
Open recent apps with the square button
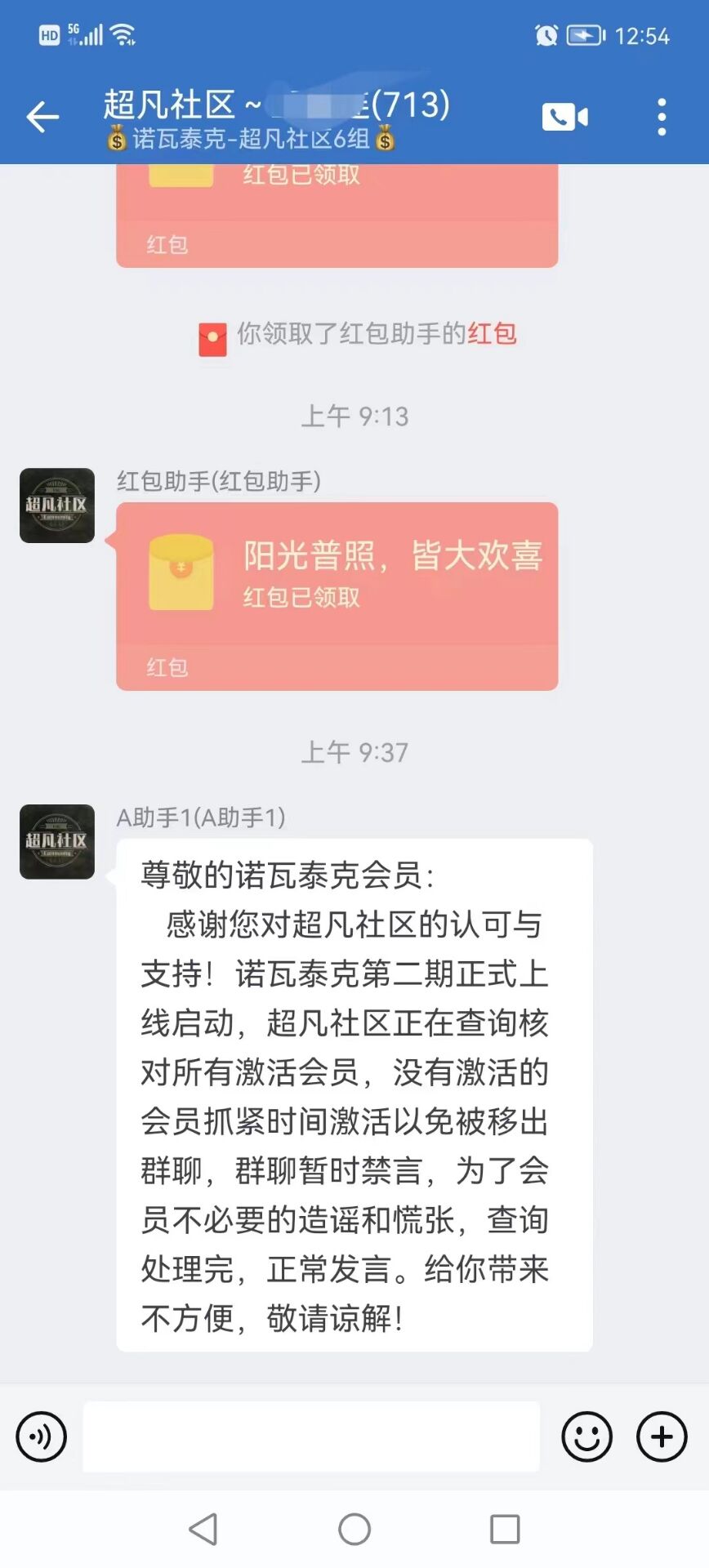[x=505, y=1529]
